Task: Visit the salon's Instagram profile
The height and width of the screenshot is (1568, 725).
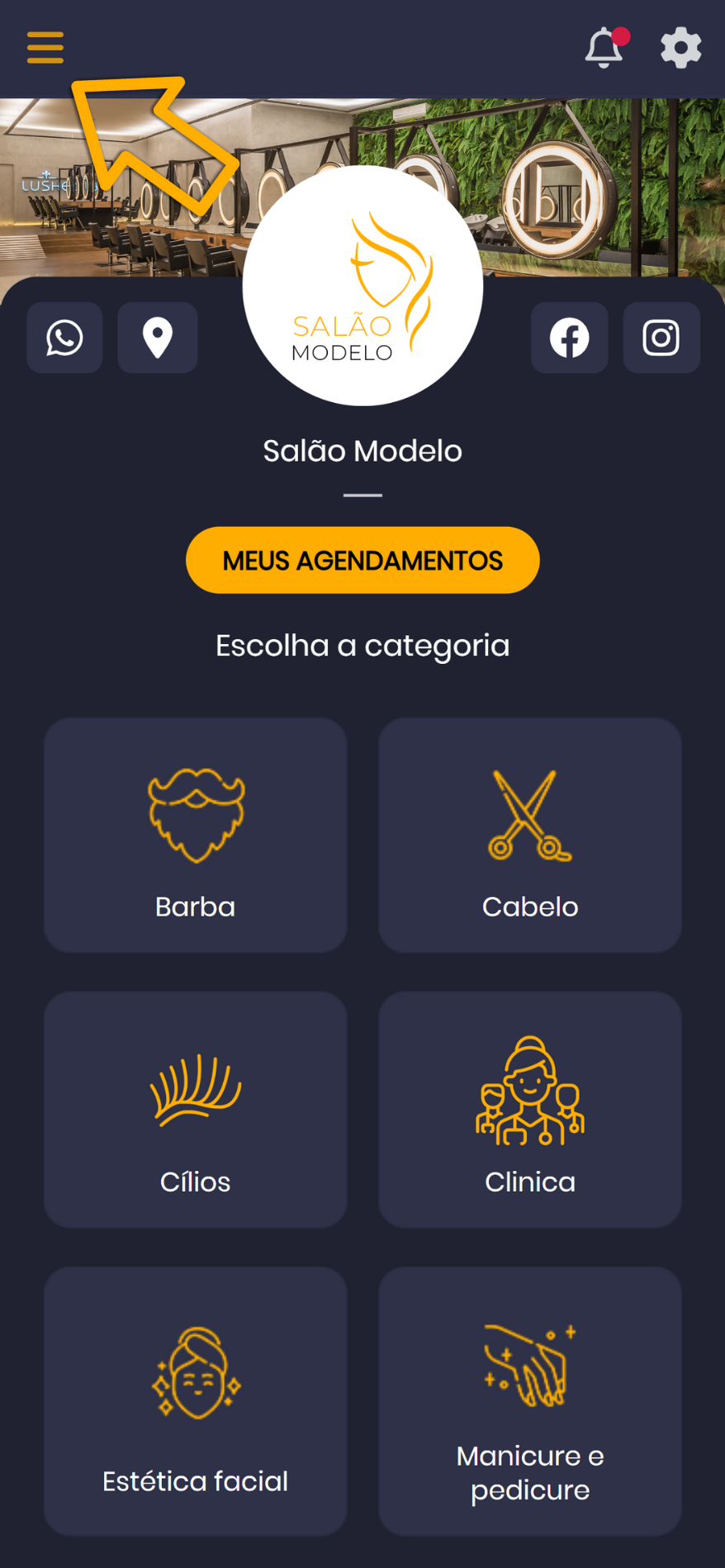Action: (x=661, y=338)
